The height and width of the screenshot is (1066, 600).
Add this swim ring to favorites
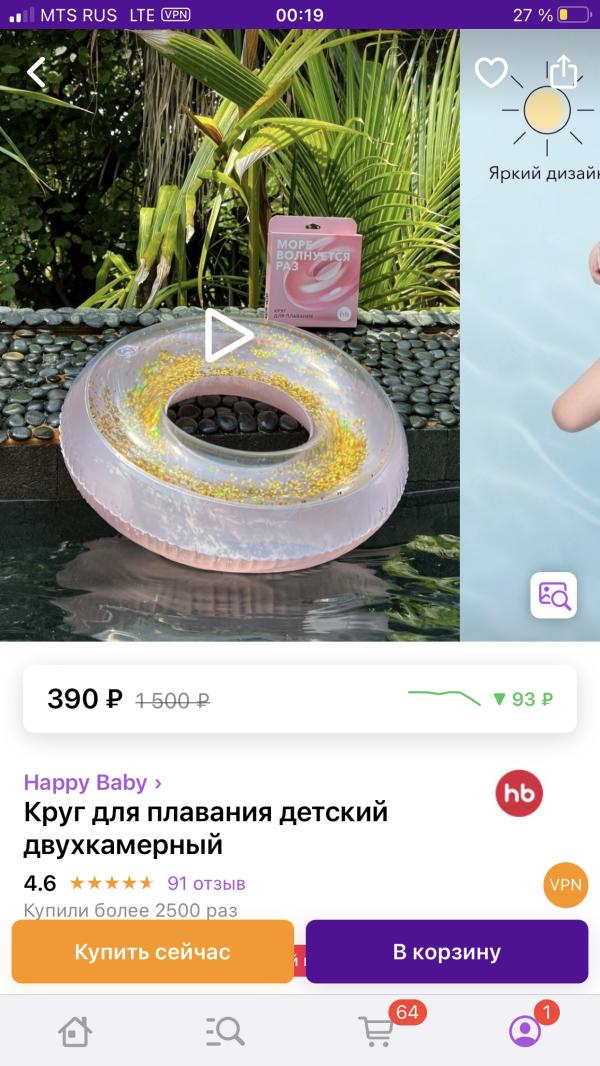[x=491, y=72]
